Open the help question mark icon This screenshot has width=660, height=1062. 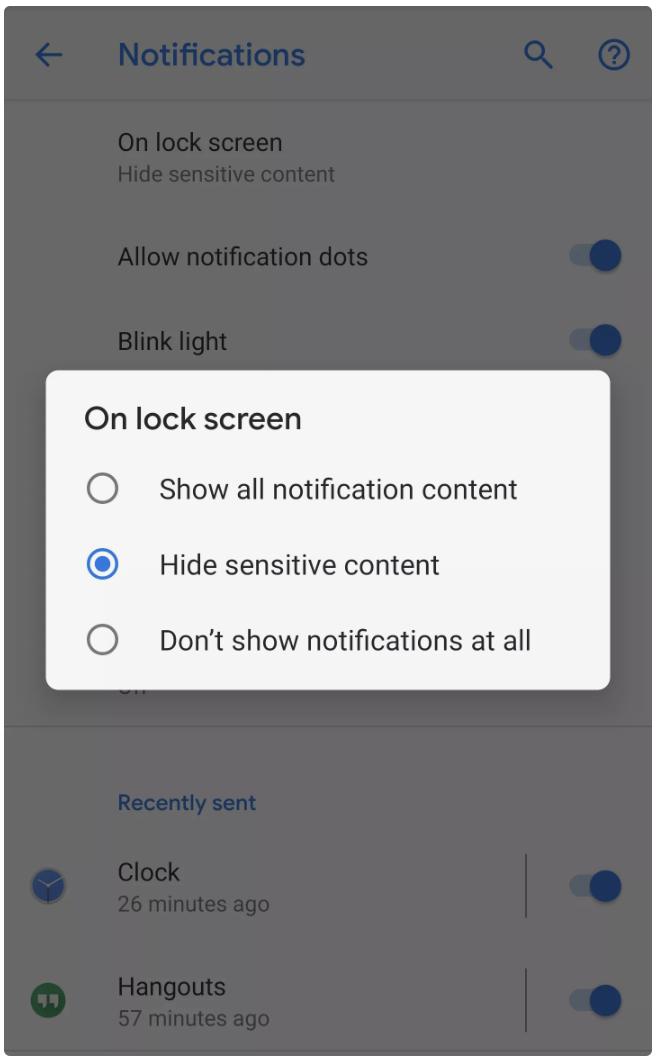(614, 55)
